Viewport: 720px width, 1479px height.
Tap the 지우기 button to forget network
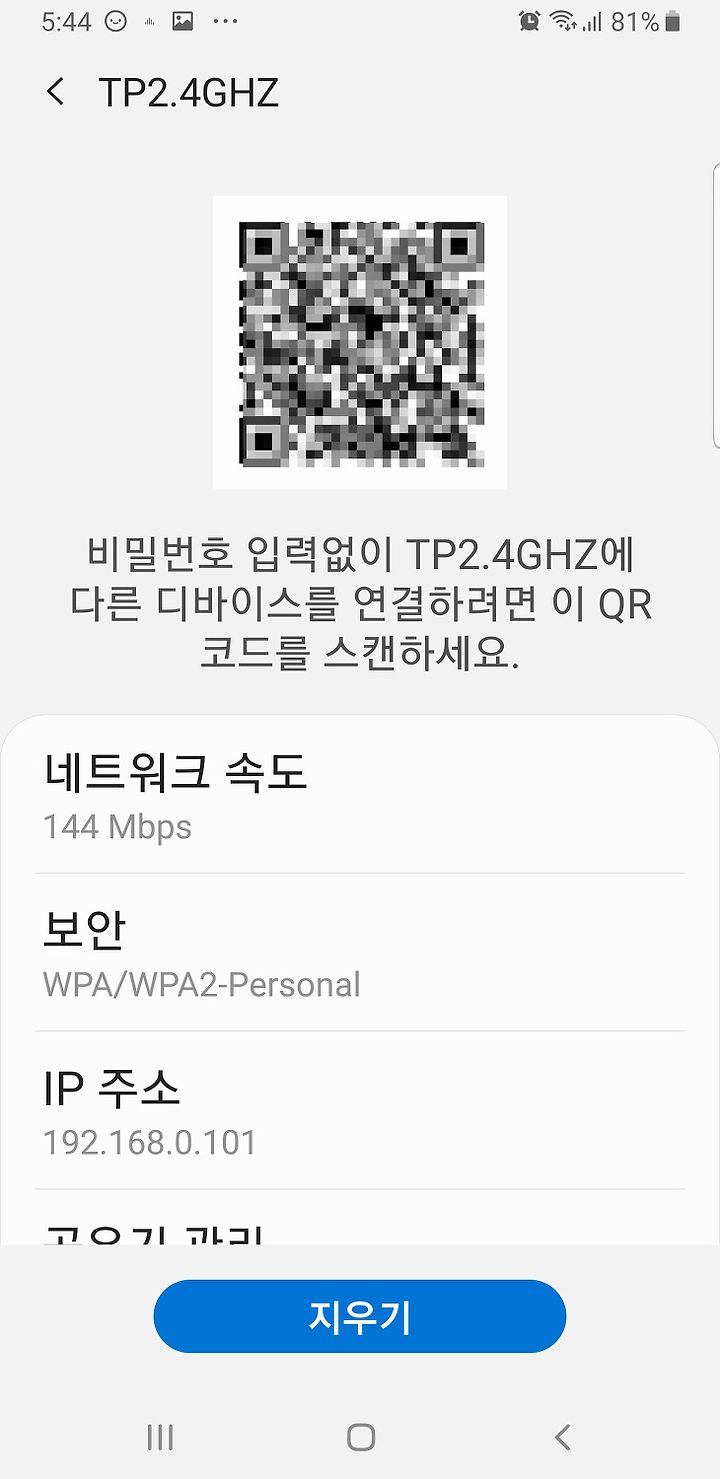[x=360, y=1316]
